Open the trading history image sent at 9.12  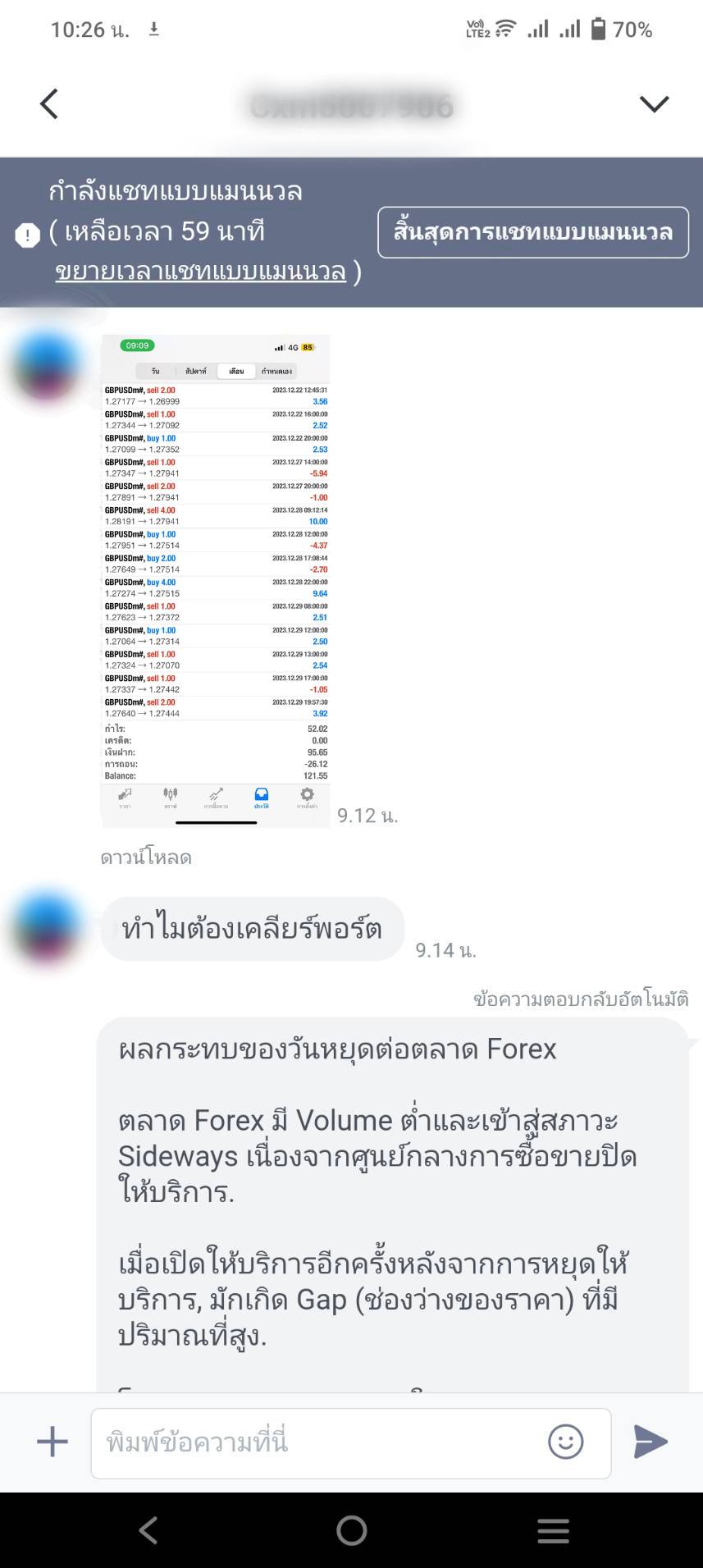[x=215, y=580]
